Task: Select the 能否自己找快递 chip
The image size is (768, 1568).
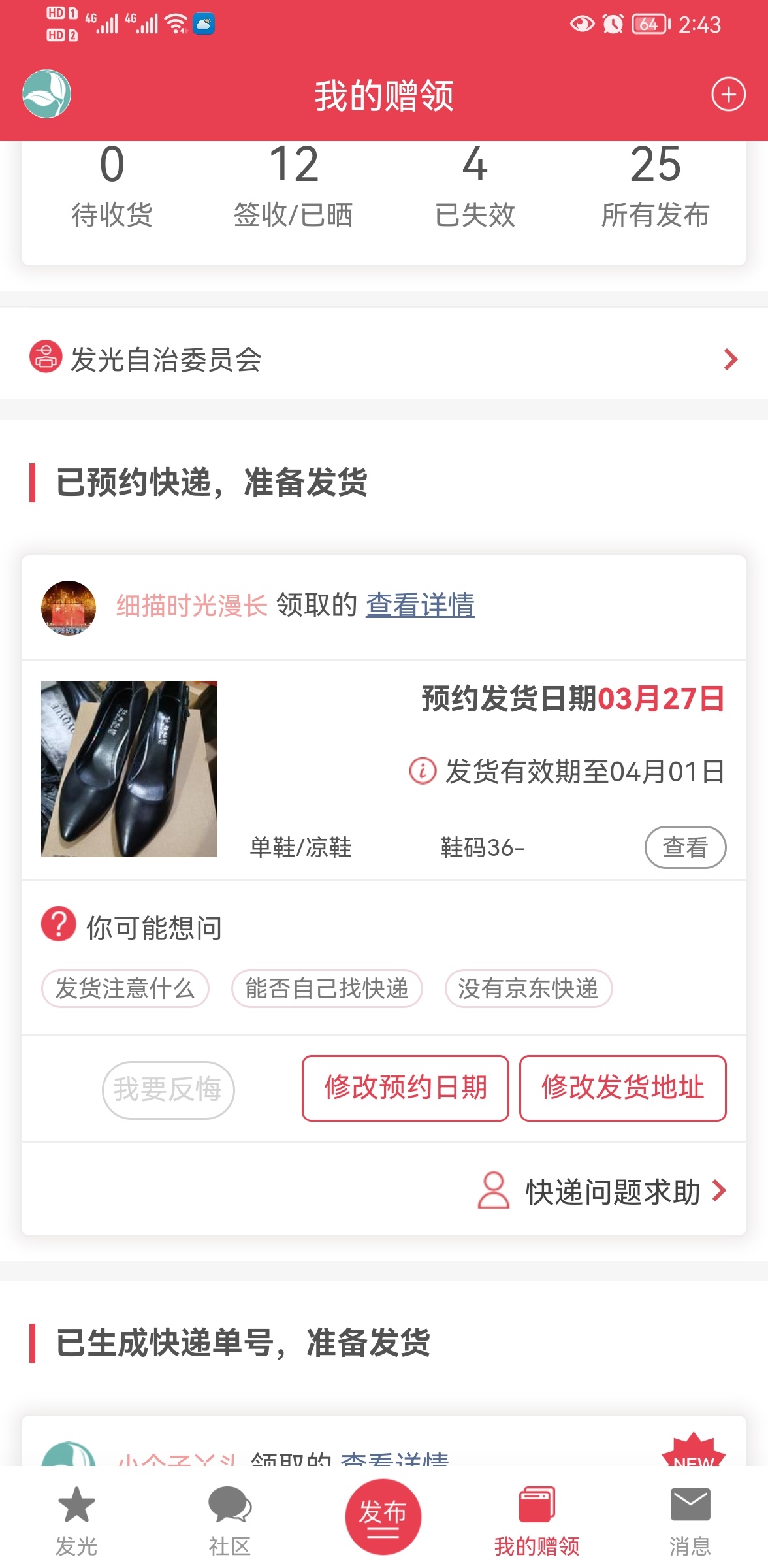Action: (327, 988)
